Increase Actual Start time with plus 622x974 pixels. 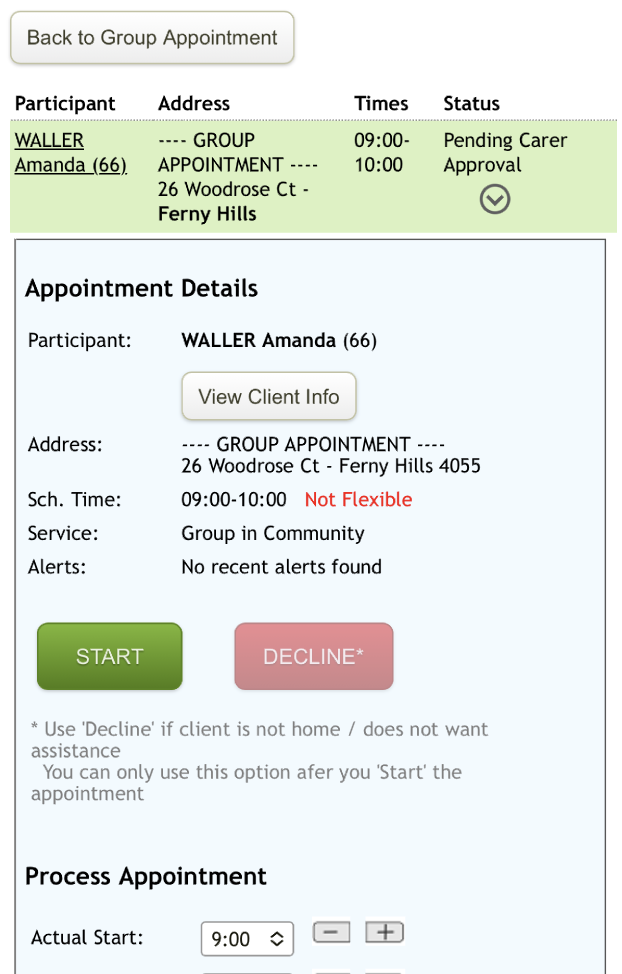[x=384, y=933]
